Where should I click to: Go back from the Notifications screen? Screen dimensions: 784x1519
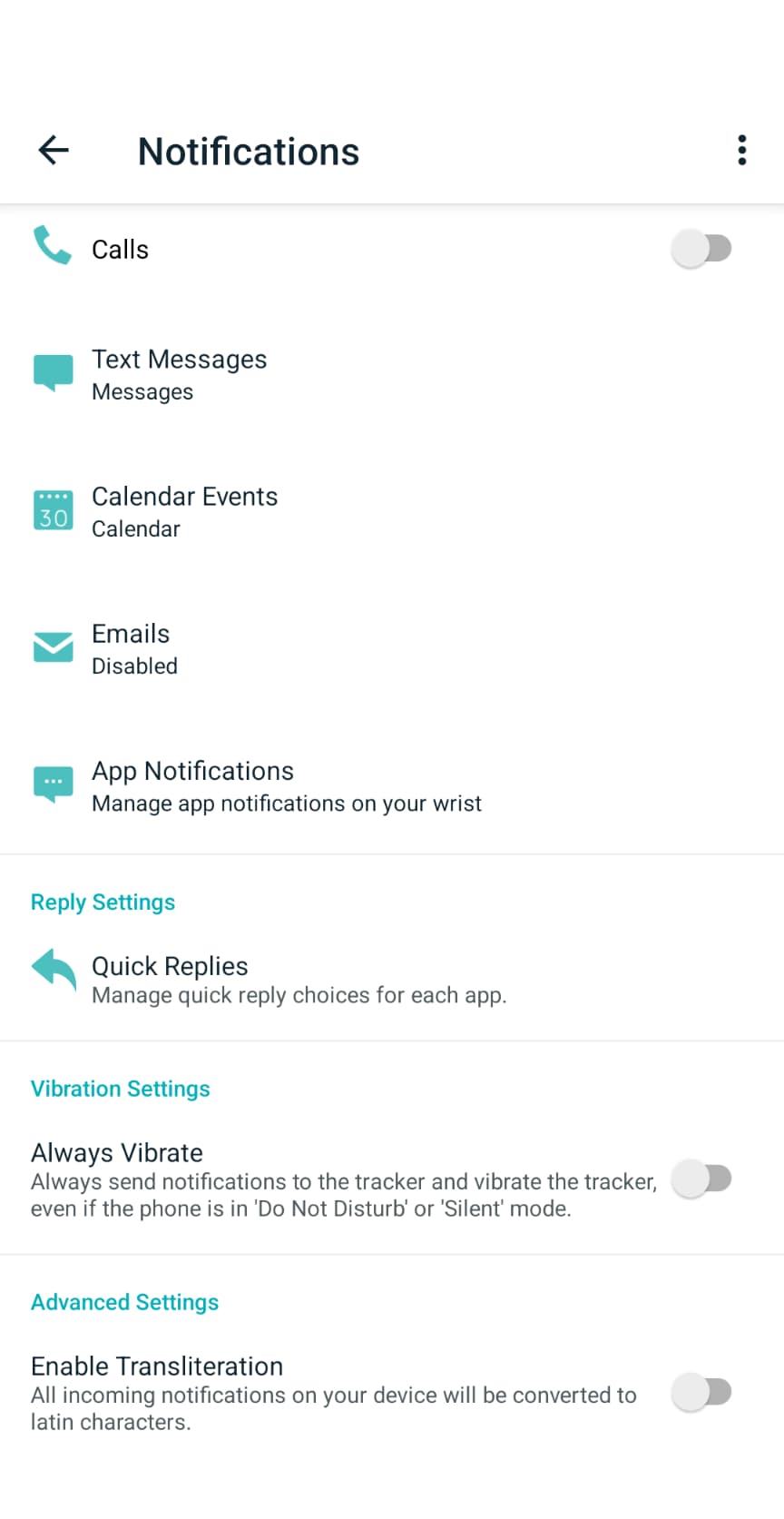[x=54, y=150]
